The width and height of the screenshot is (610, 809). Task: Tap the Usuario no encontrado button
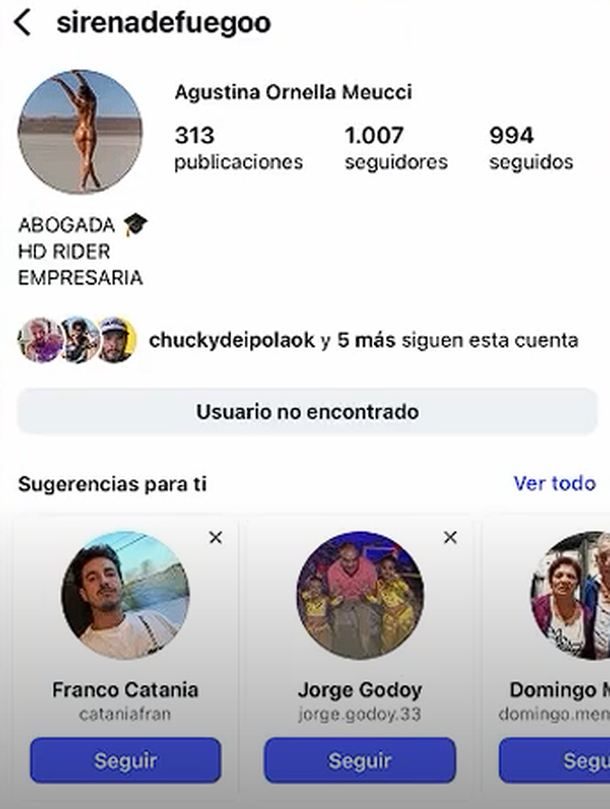[307, 412]
